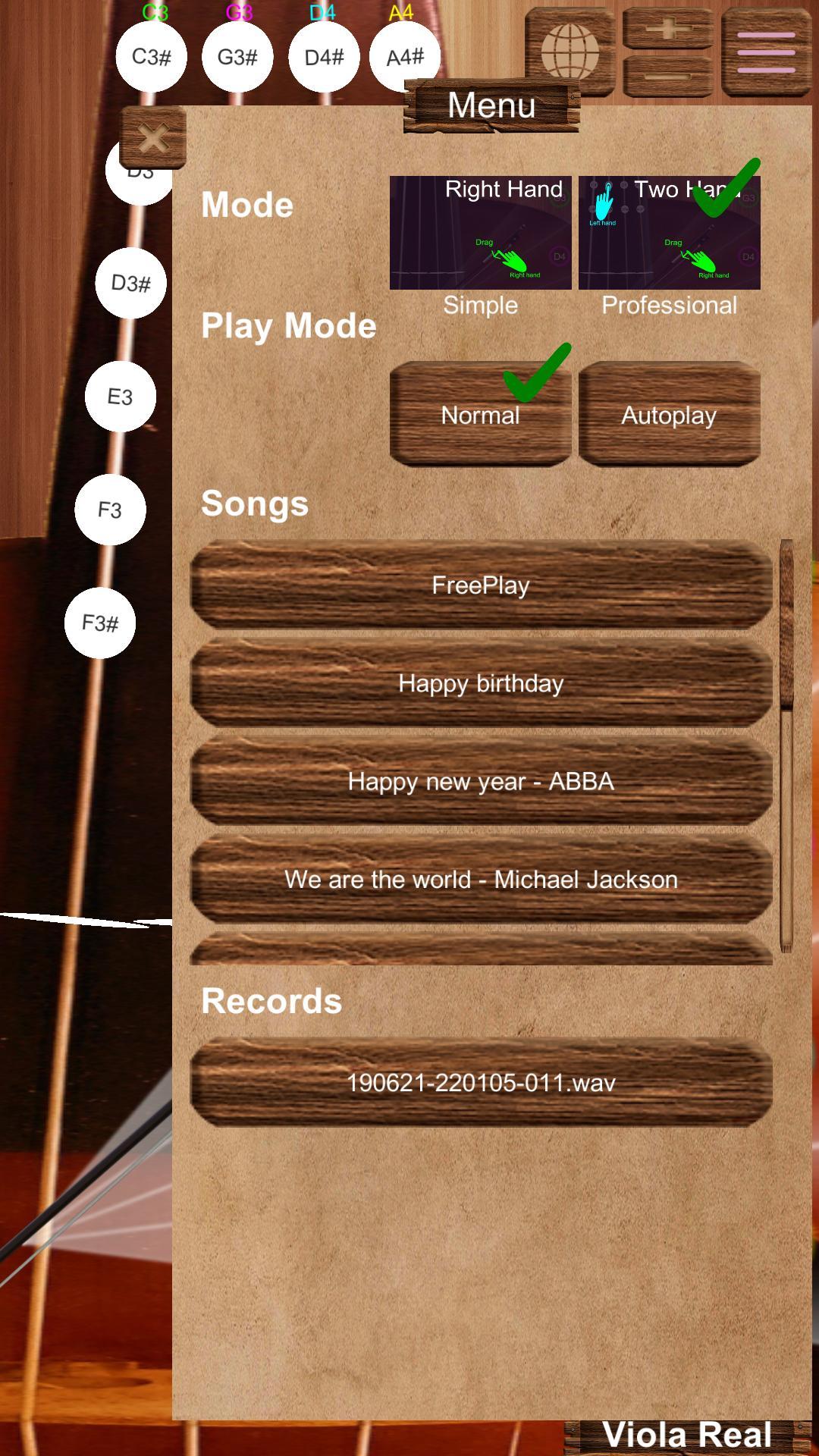819x1456 pixels.
Task: Choose Normal play mode
Action: 481,413
